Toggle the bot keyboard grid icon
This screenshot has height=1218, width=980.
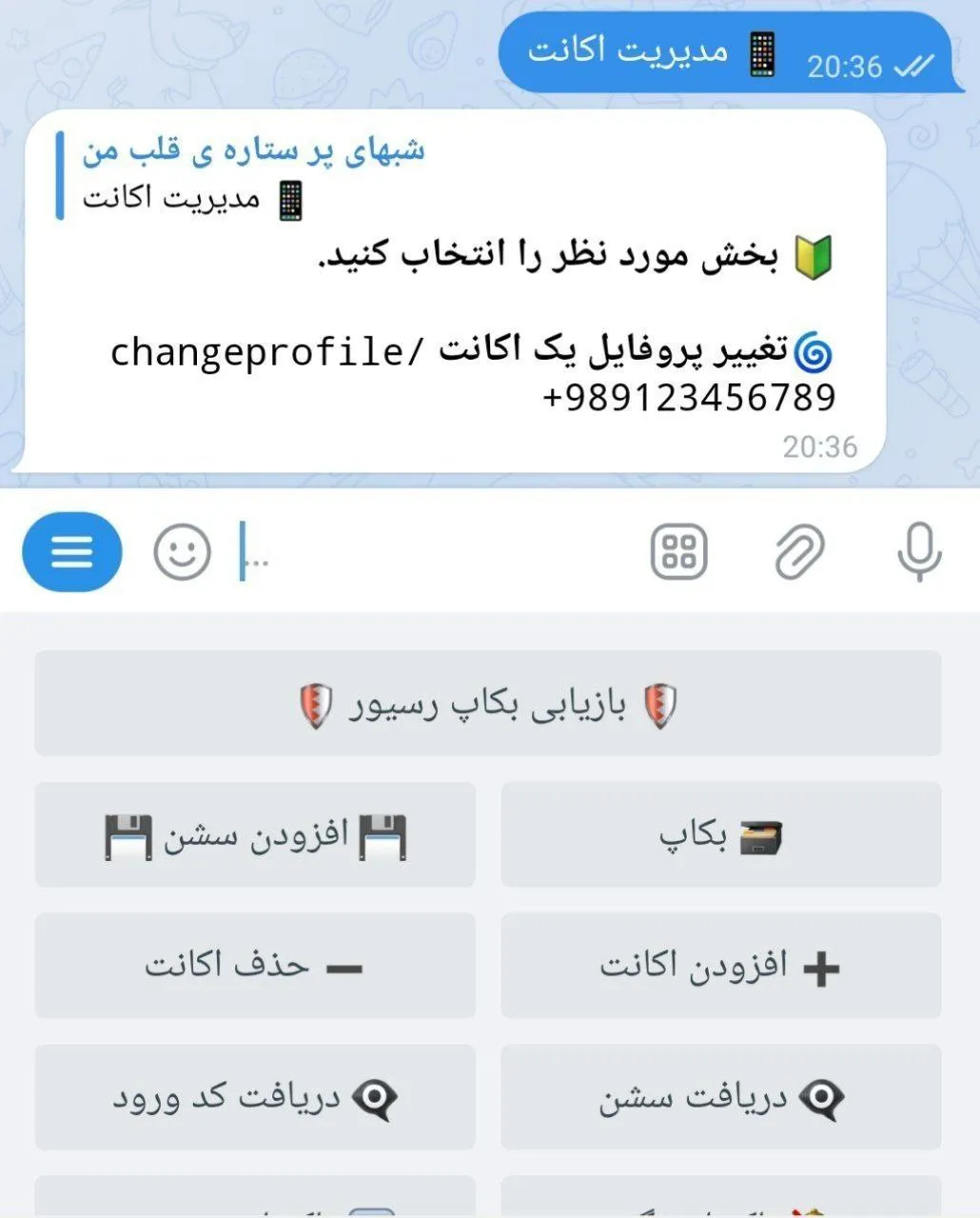coord(678,552)
